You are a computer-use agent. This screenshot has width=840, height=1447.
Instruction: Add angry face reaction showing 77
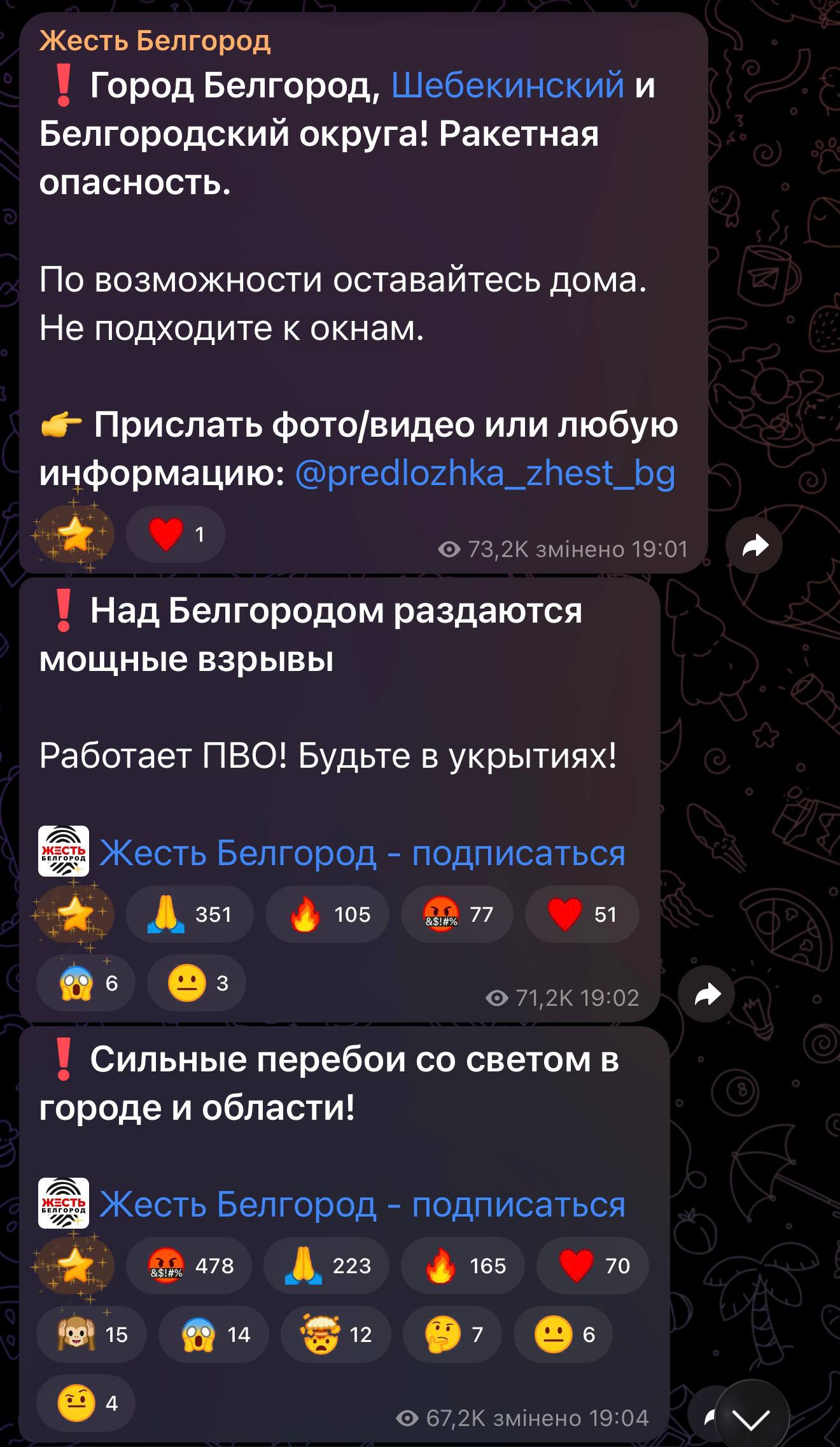(x=456, y=914)
